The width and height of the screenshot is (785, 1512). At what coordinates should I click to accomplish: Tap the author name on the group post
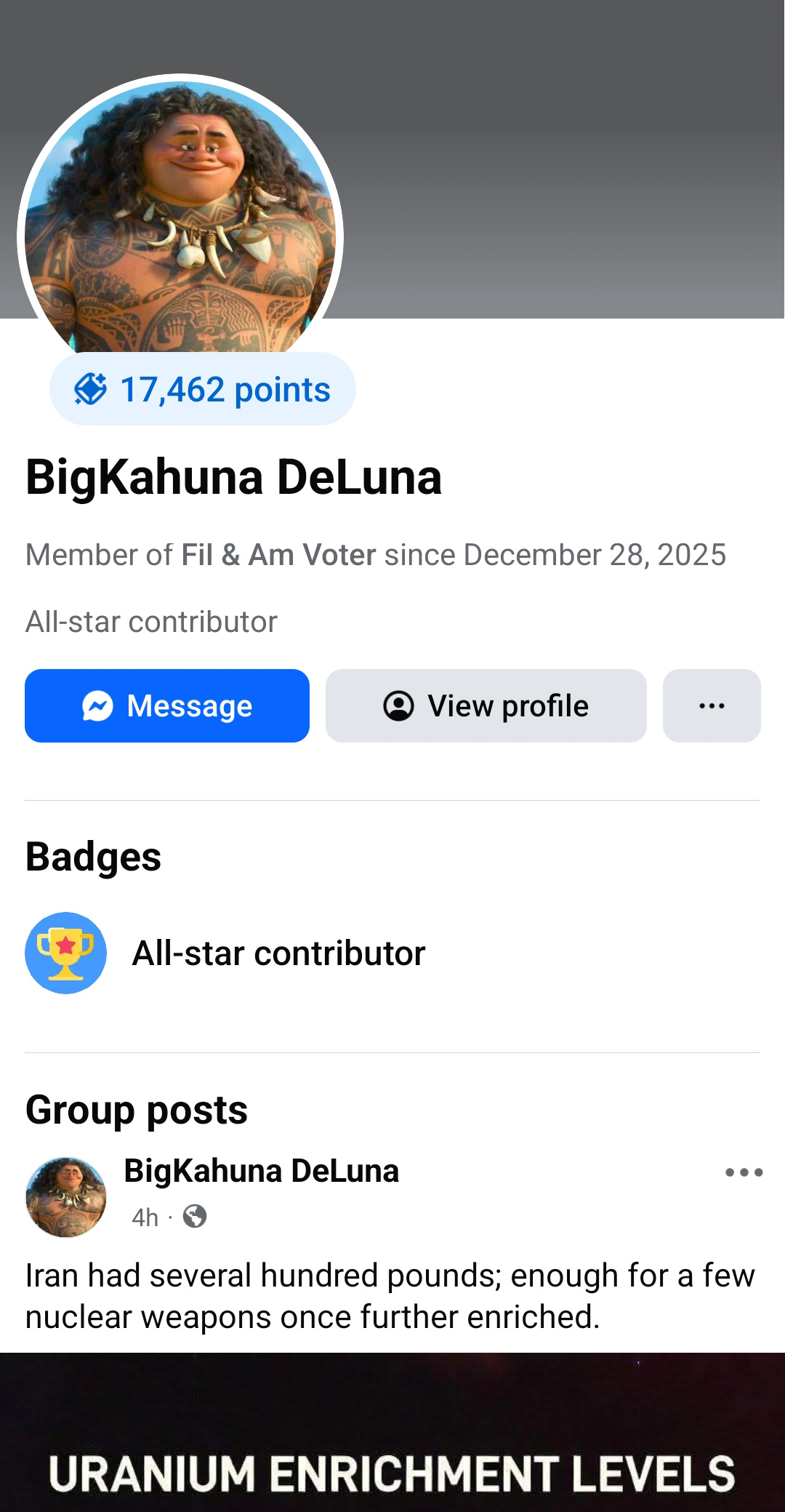point(262,1171)
